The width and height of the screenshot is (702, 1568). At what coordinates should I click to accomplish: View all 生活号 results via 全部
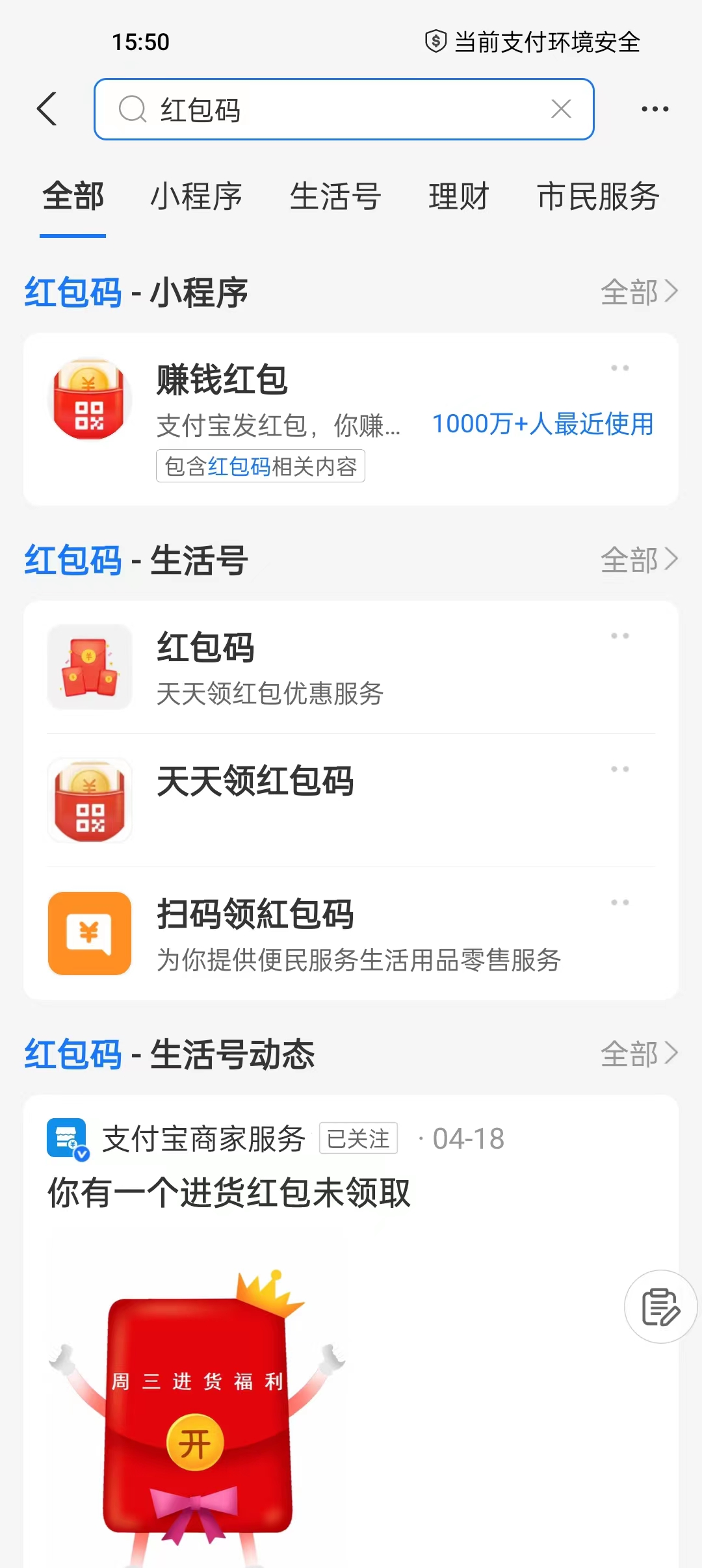[x=638, y=560]
